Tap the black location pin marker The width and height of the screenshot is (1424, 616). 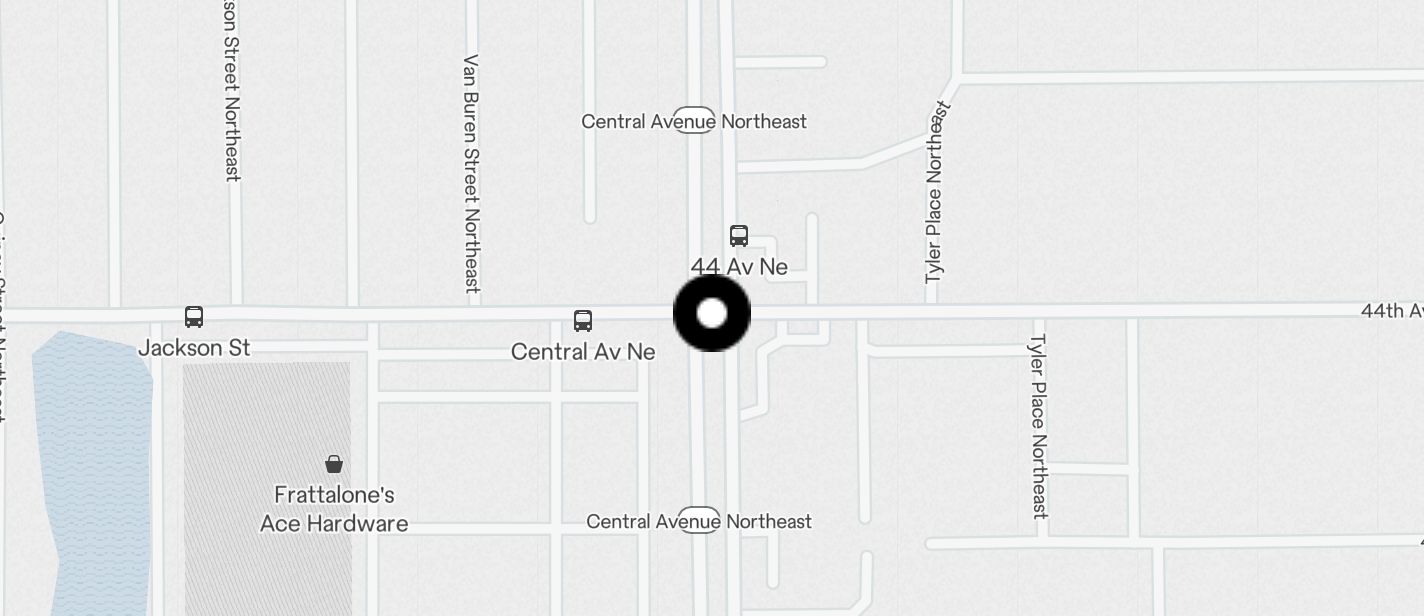pyautogui.click(x=712, y=314)
